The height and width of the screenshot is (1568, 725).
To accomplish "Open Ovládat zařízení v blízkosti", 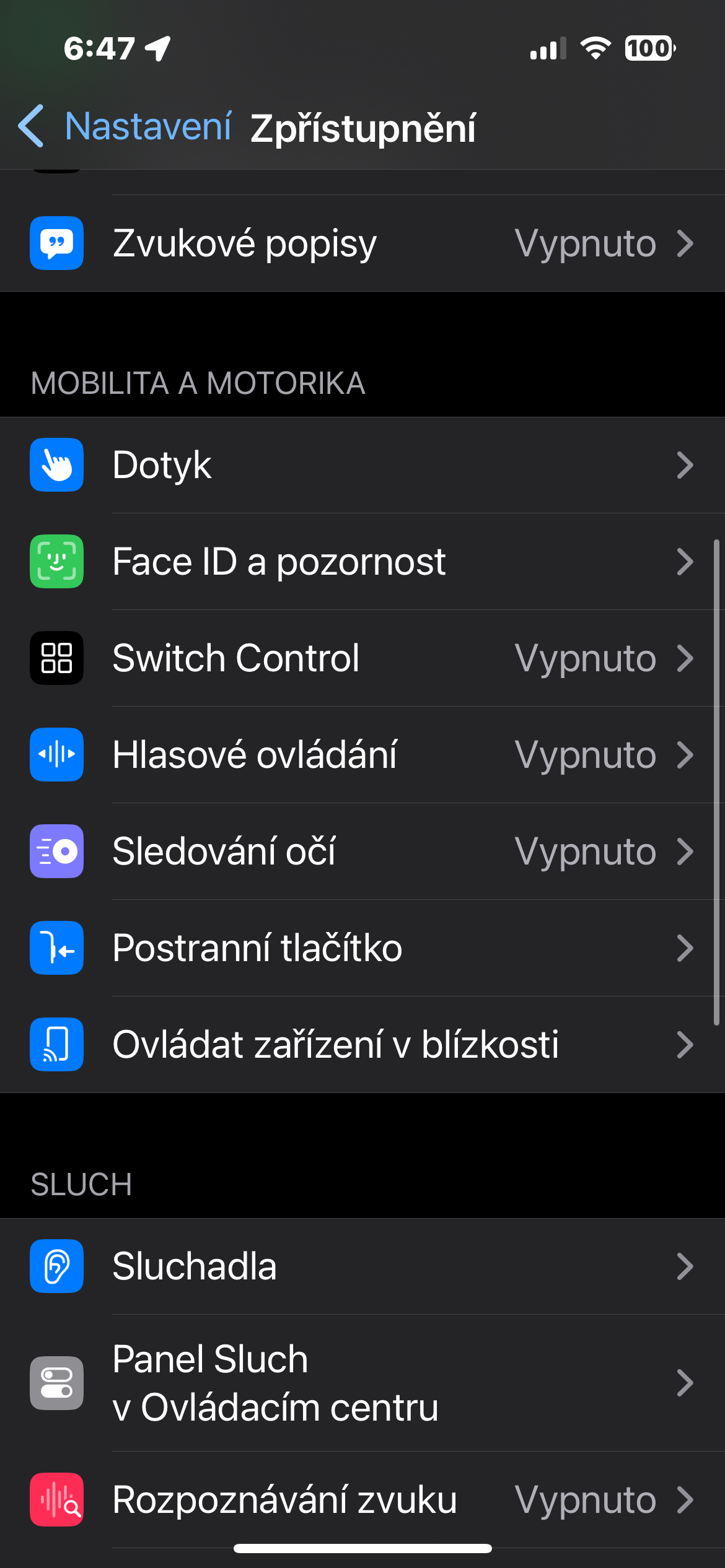I will click(x=362, y=1045).
